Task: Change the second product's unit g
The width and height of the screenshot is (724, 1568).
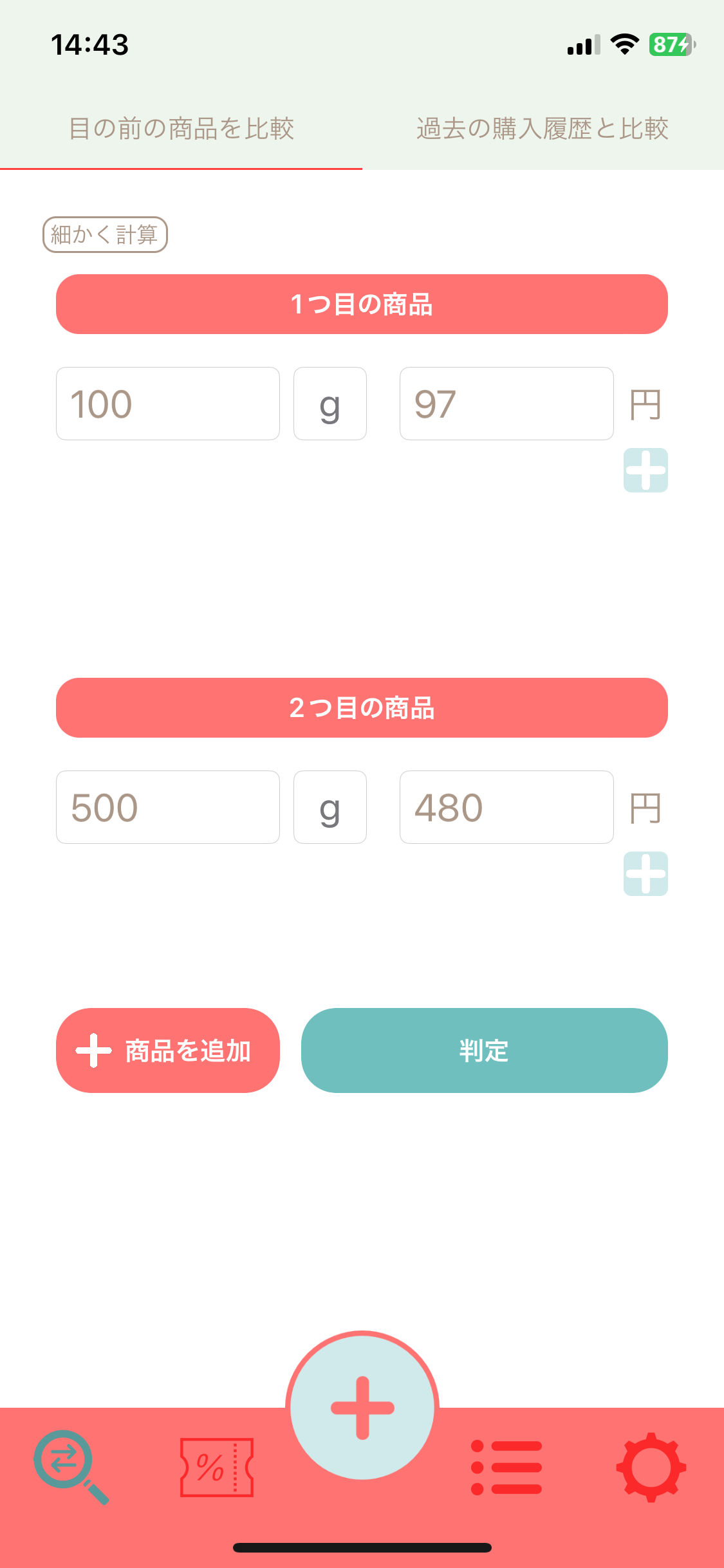Action: [330, 807]
